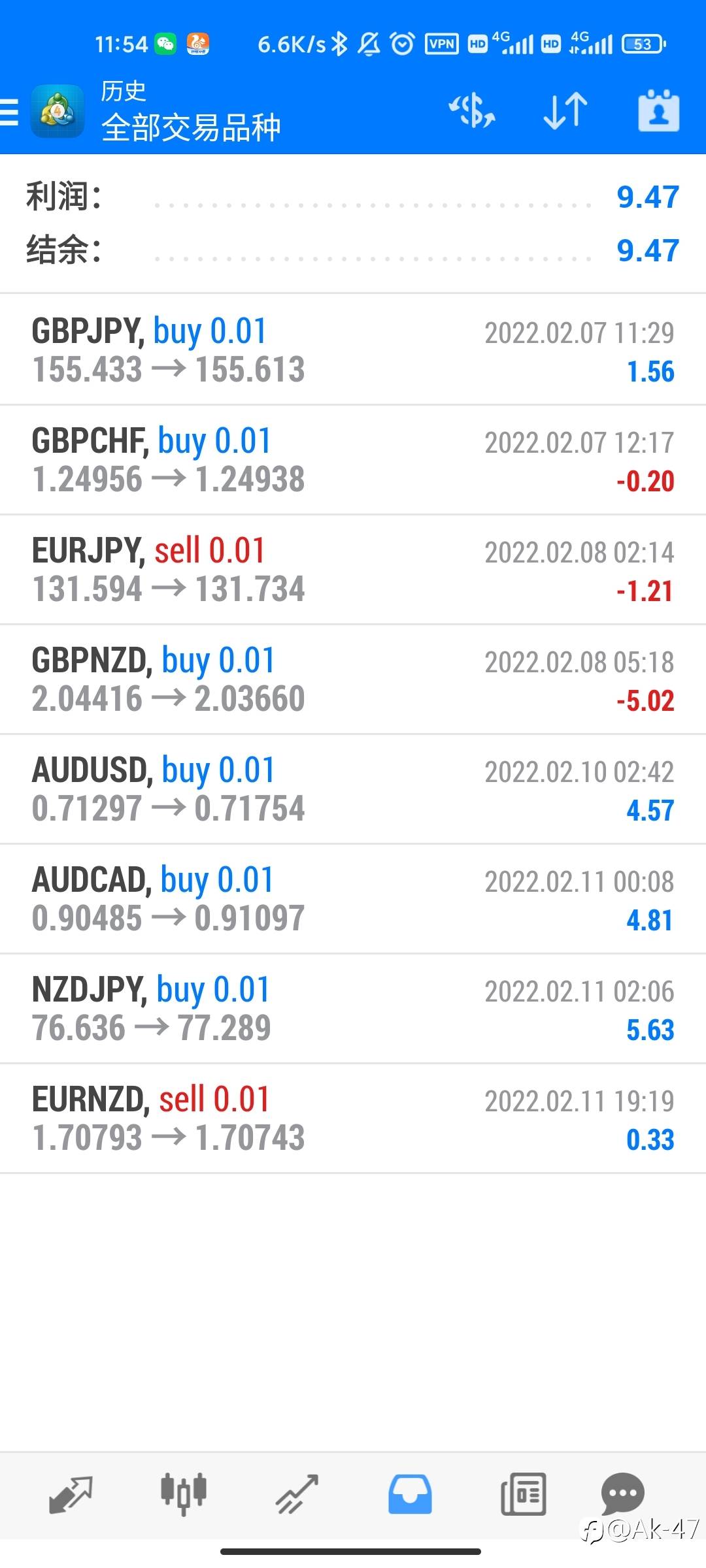The width and height of the screenshot is (706, 1568).
Task: Open the symbol filter icon
Action: coord(471,110)
